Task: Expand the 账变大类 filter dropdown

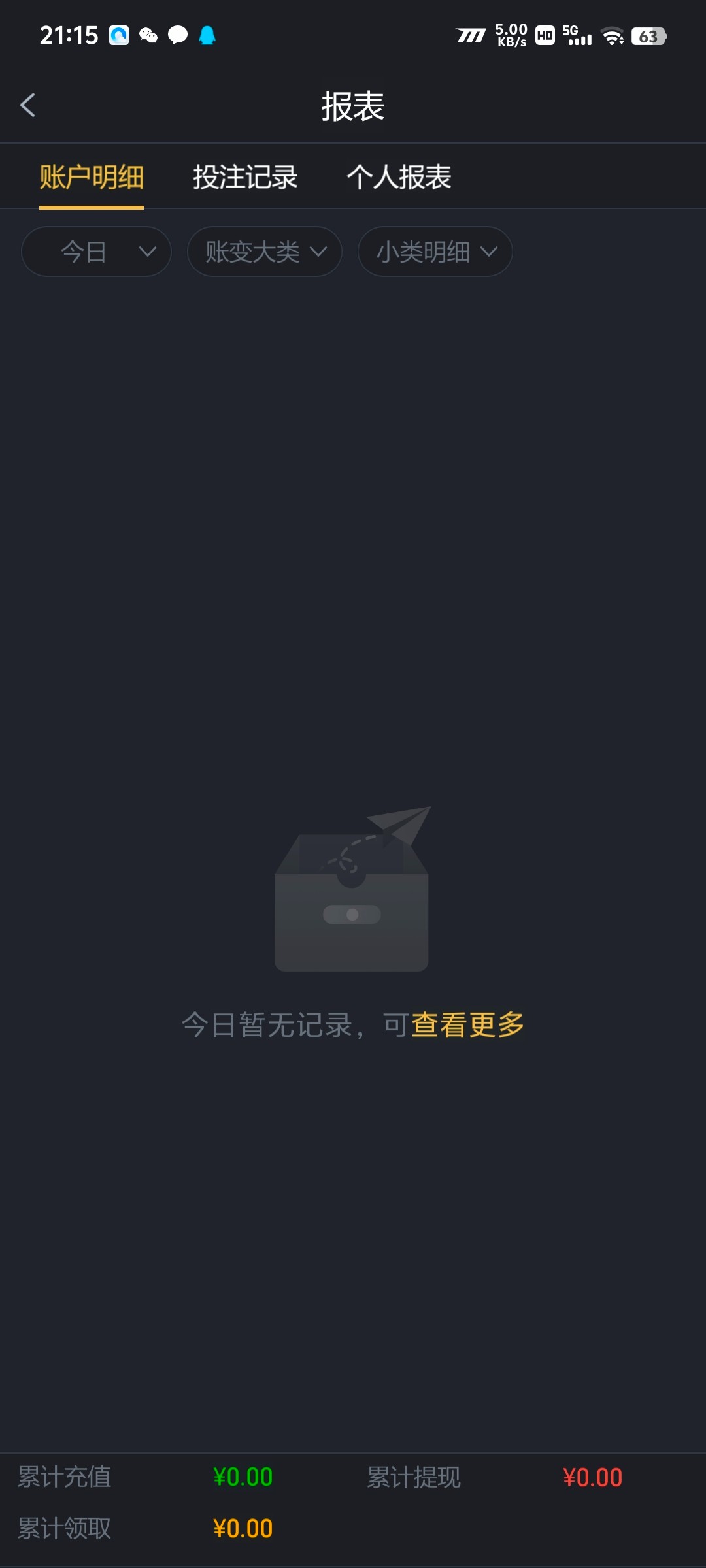Action: click(265, 252)
